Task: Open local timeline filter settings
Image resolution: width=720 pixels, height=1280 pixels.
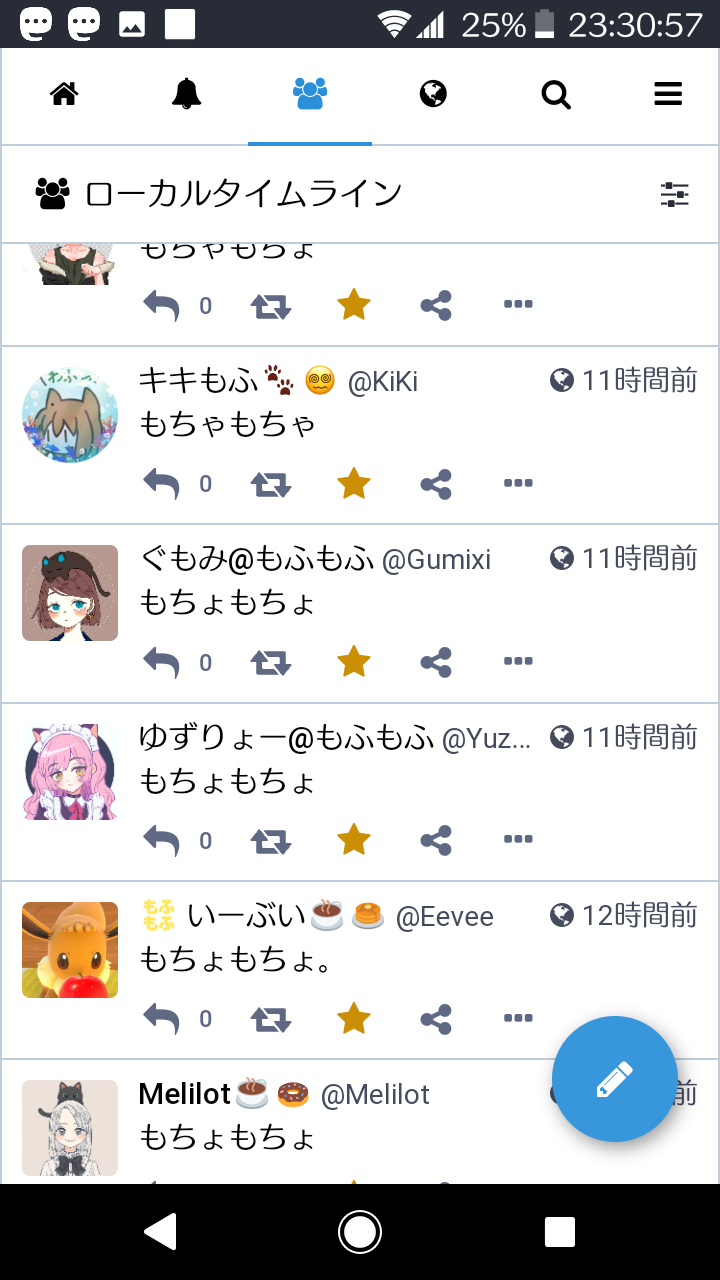Action: (x=675, y=194)
